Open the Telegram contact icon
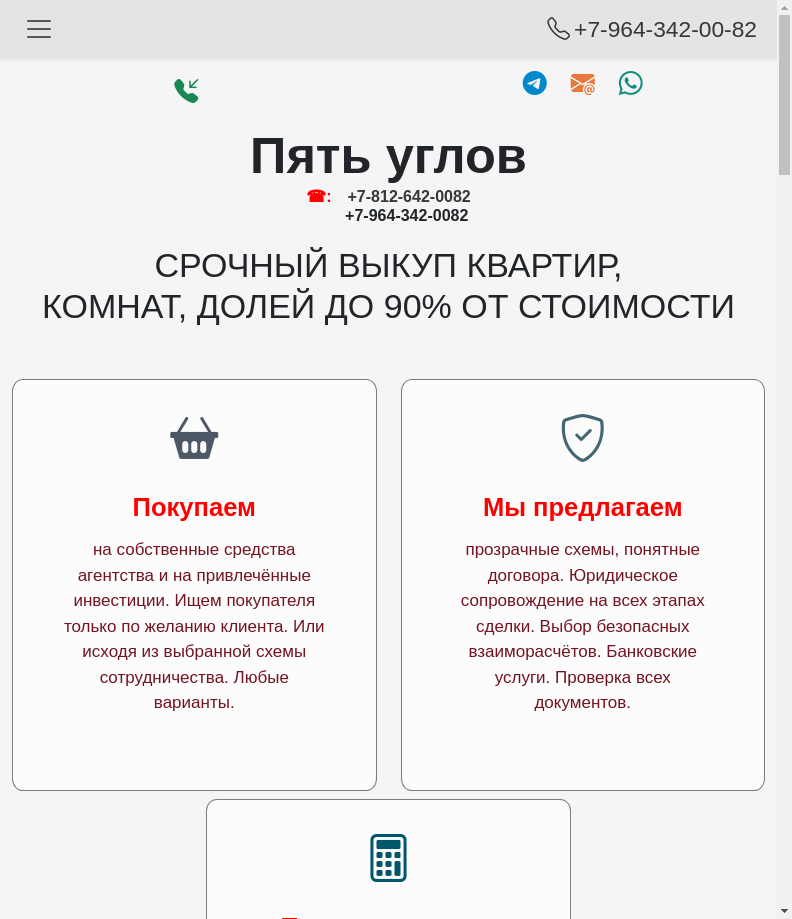Viewport: 792px width, 919px height. pos(535,83)
